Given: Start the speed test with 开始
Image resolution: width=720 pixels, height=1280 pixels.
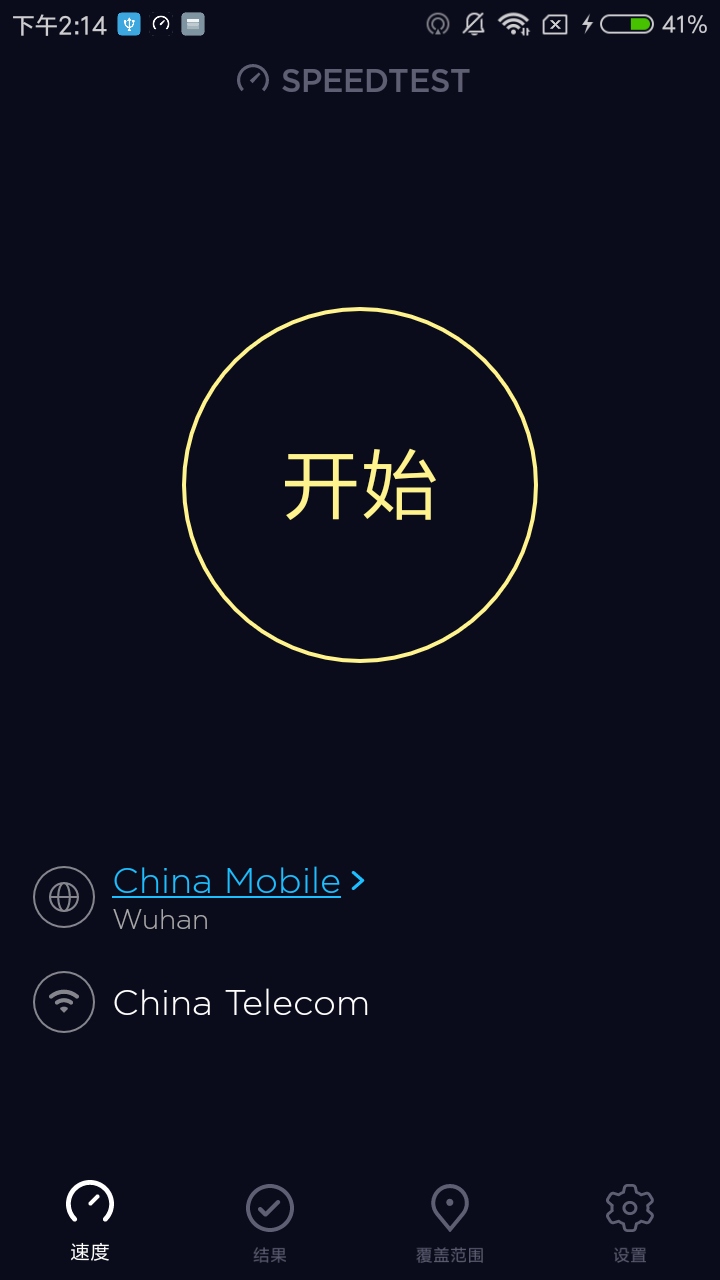Looking at the screenshot, I should pyautogui.click(x=360, y=484).
